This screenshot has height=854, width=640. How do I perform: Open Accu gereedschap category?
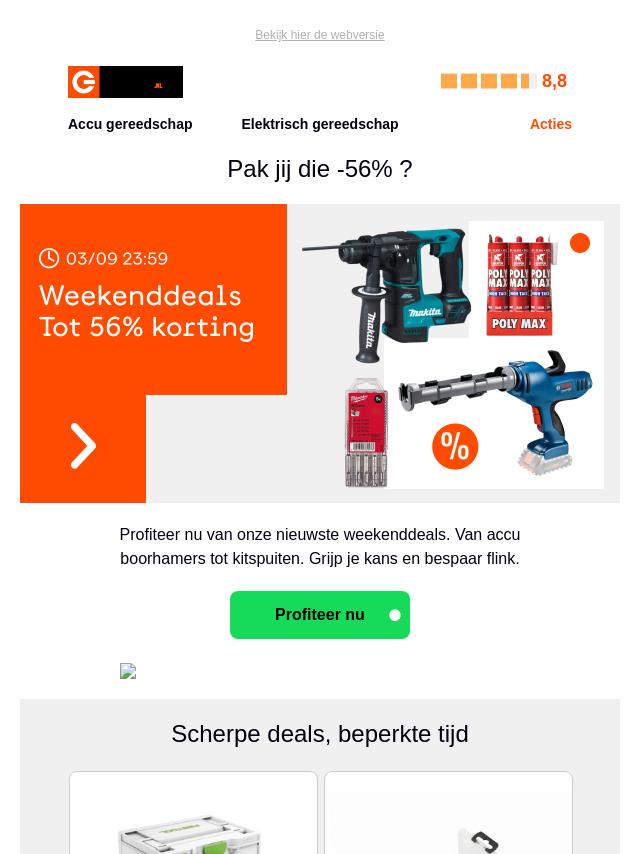130,124
